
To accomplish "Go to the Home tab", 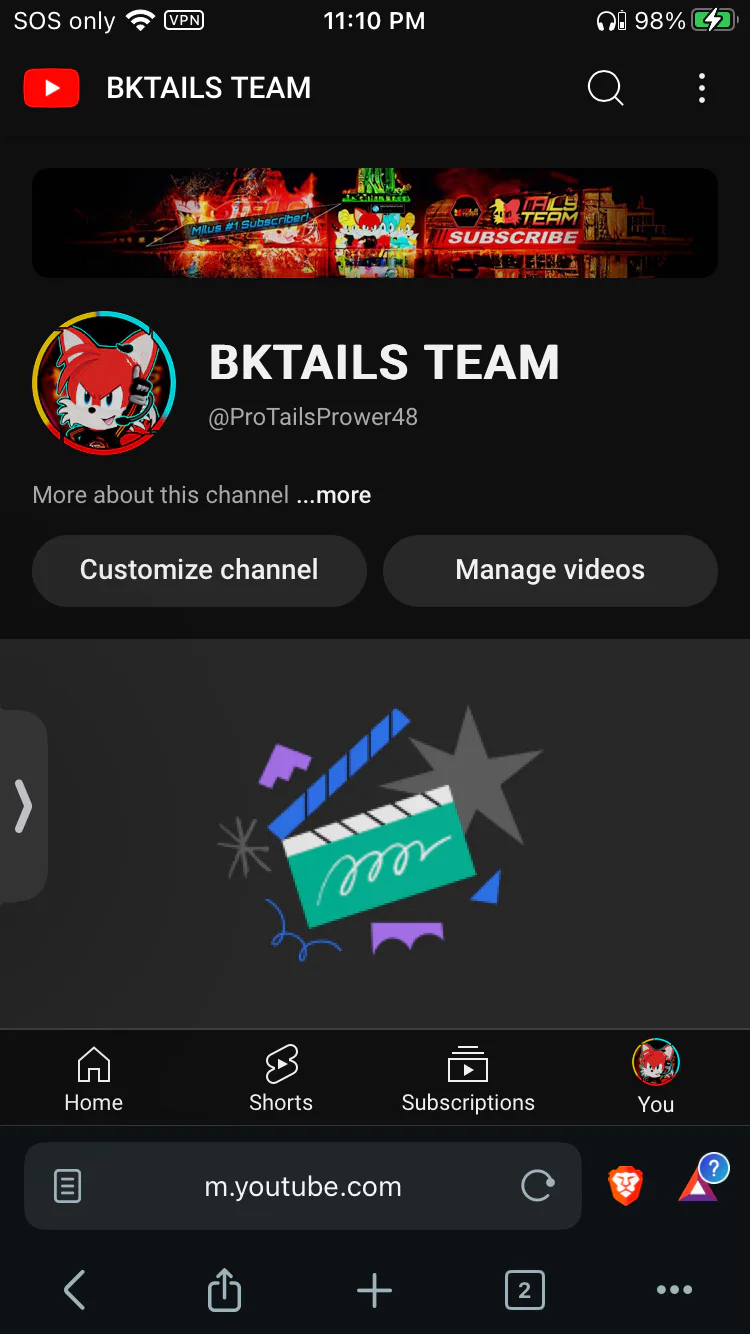I will (94, 1080).
